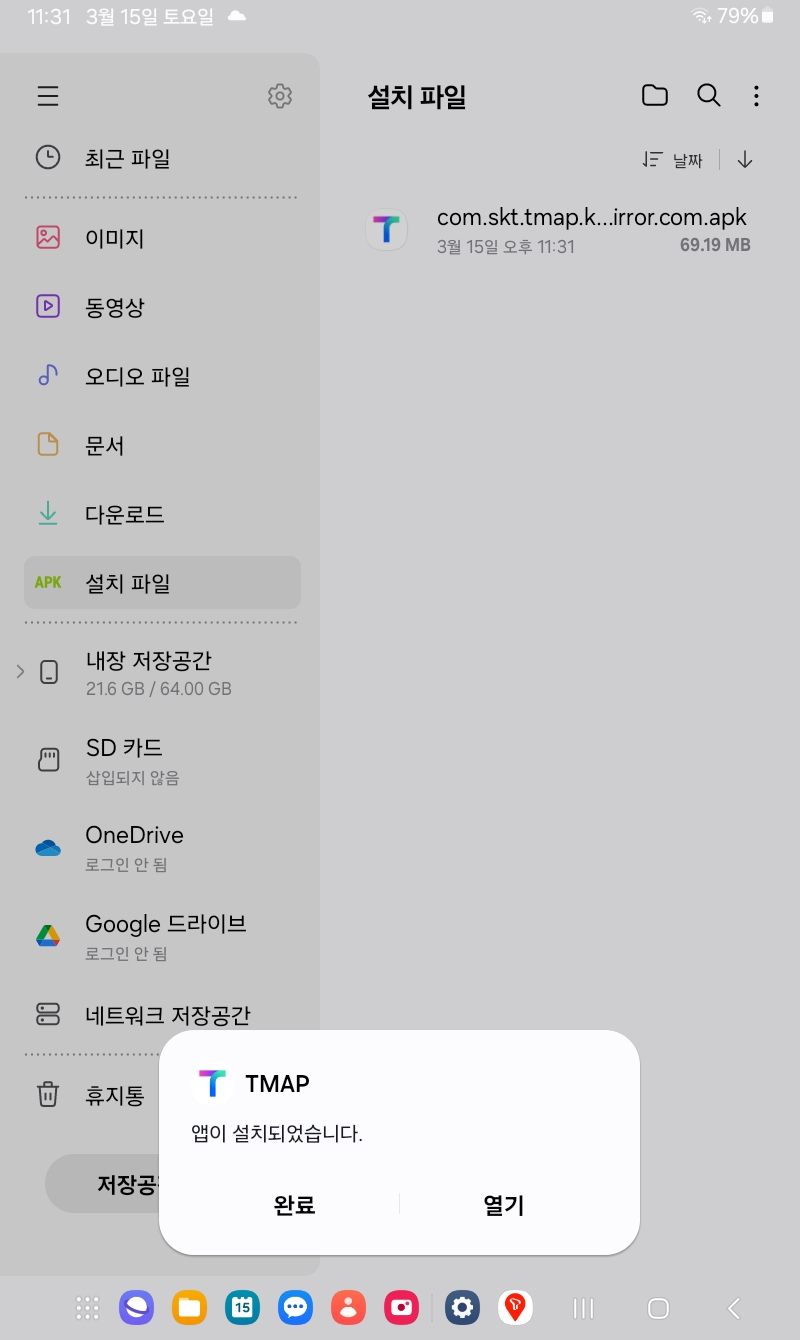Launch TMAP by tapping 열기
Screen dimensions: 800x1340
pos(503,1206)
